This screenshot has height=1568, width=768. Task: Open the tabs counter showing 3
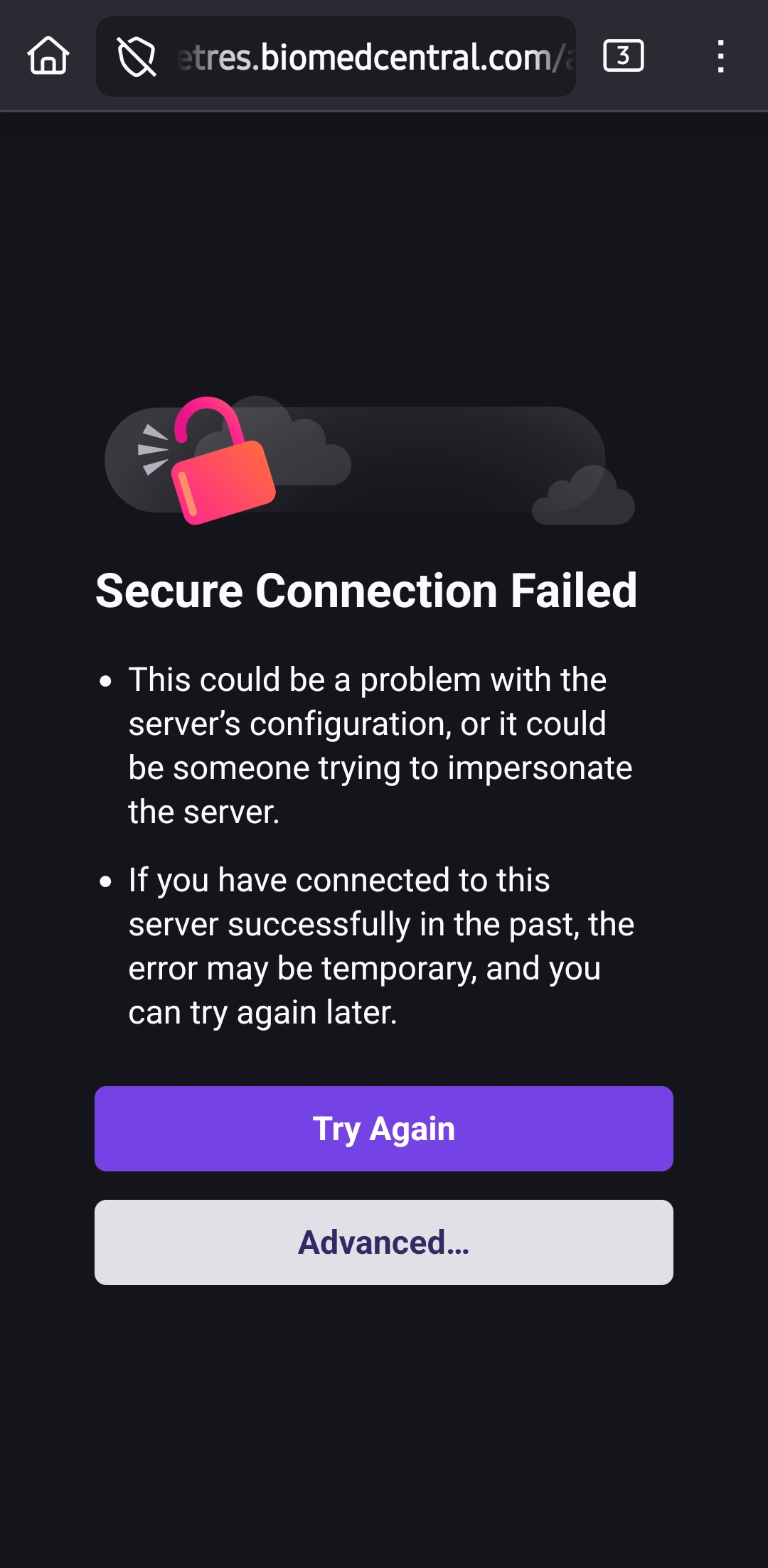point(623,55)
